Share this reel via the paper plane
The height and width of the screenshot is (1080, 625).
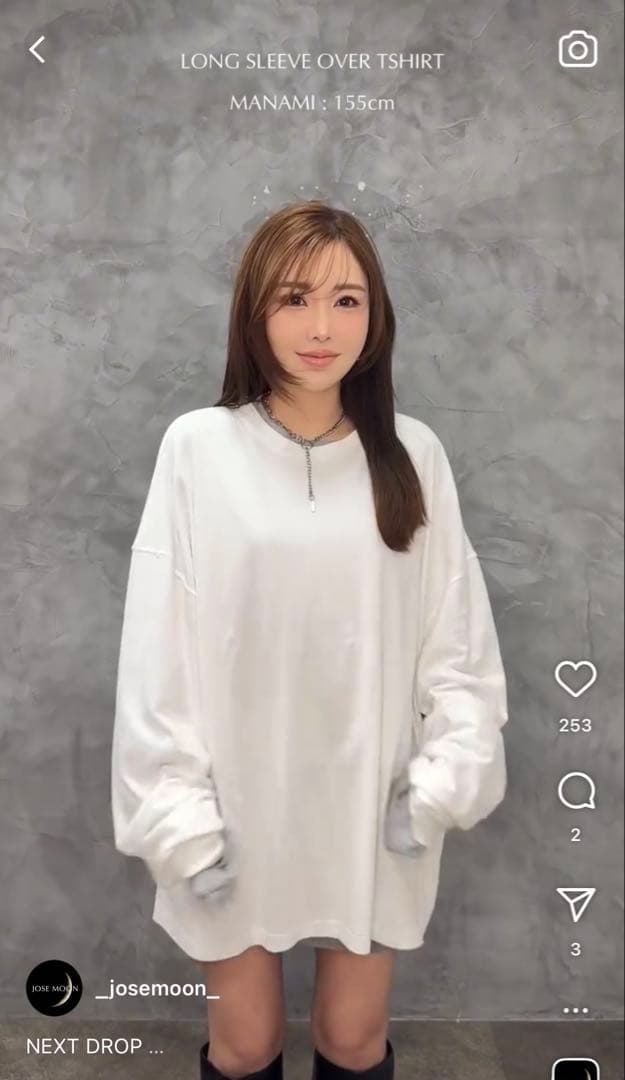pos(575,904)
